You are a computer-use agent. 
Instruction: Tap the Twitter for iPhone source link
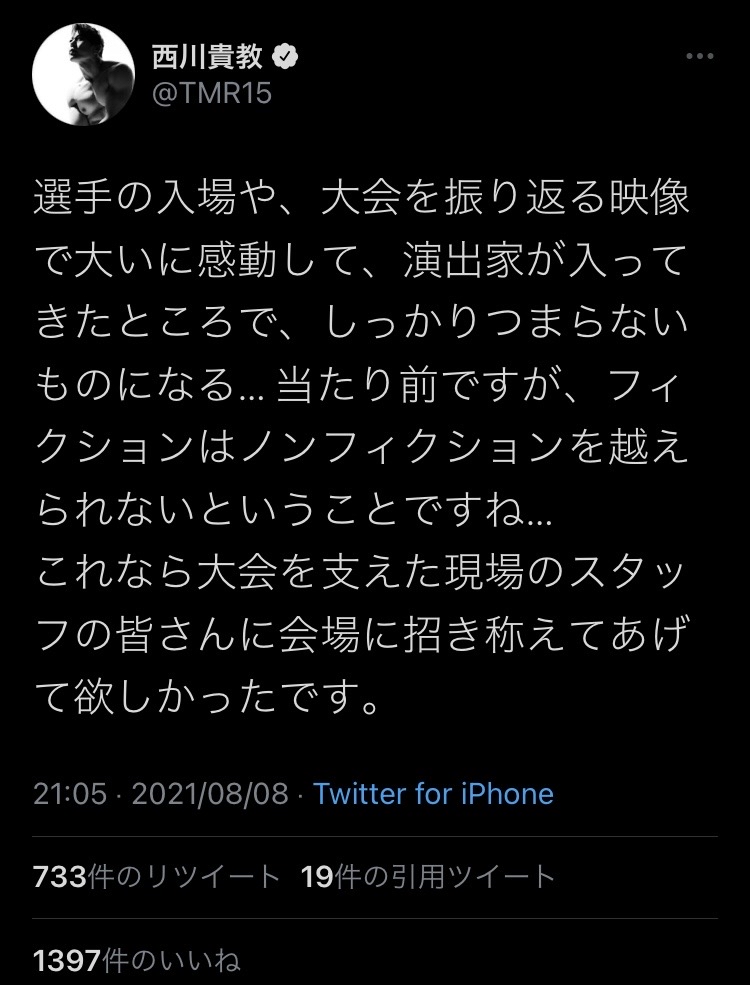(433, 794)
